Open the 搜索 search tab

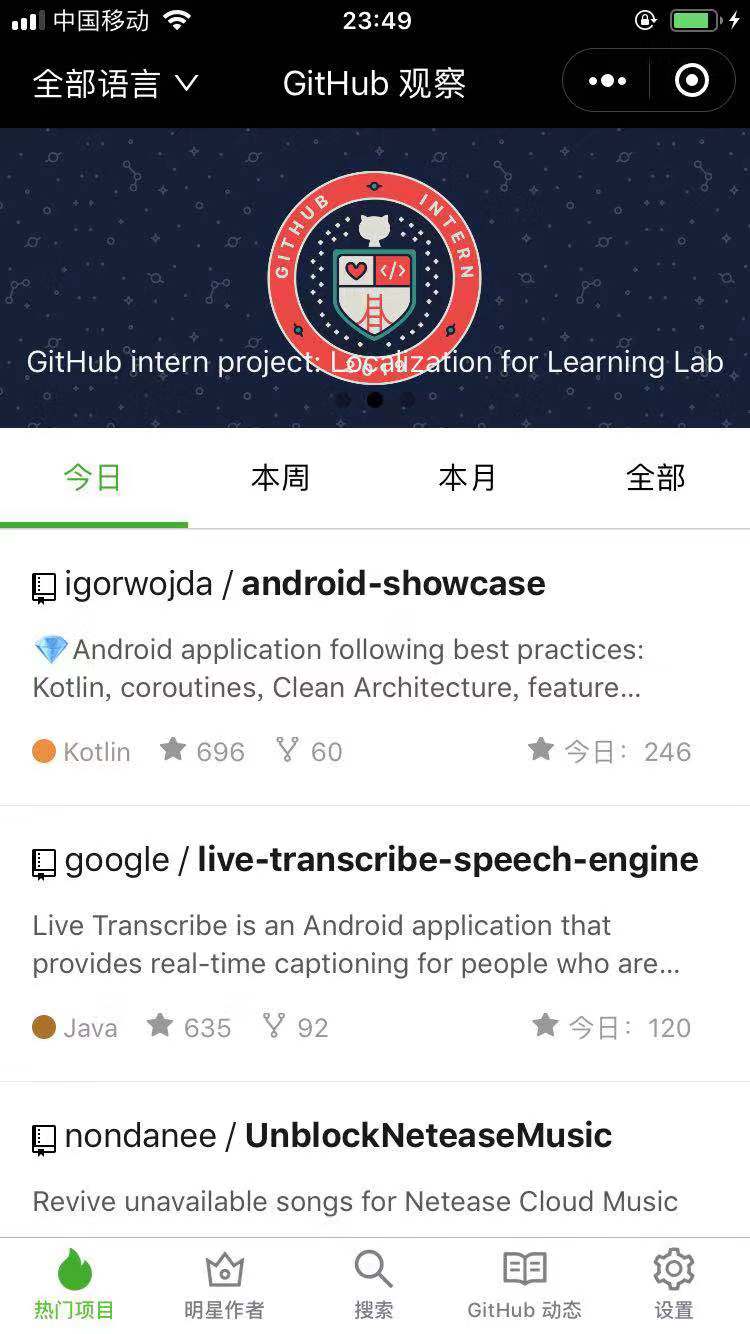(x=374, y=1286)
